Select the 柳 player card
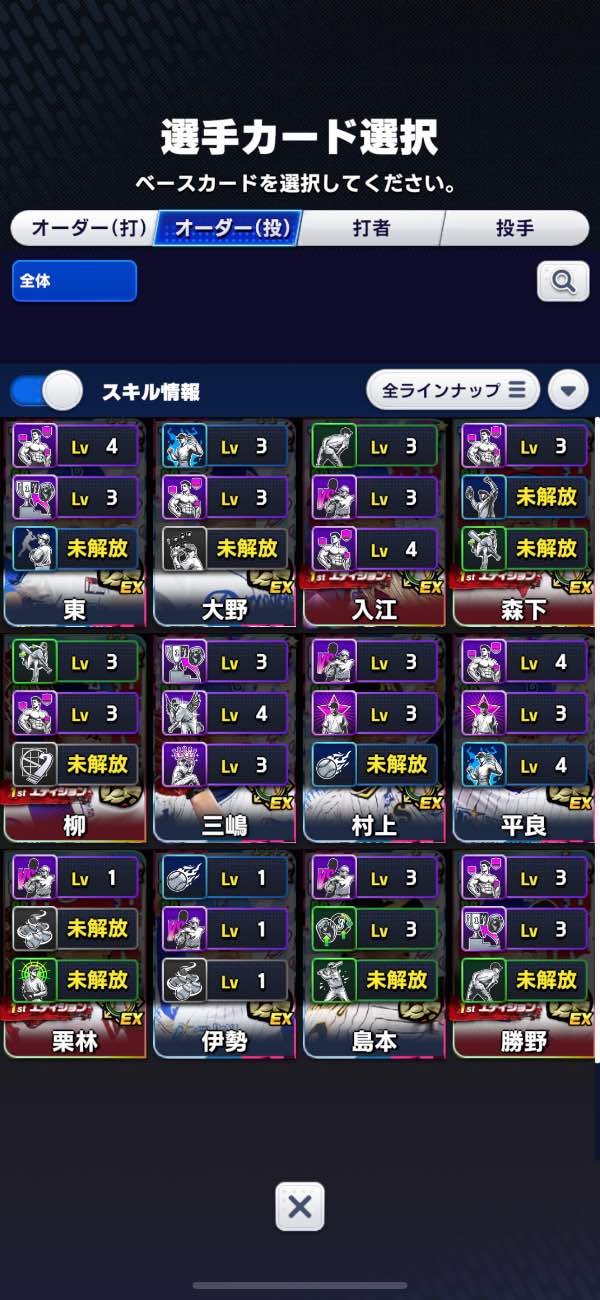 click(x=75, y=739)
